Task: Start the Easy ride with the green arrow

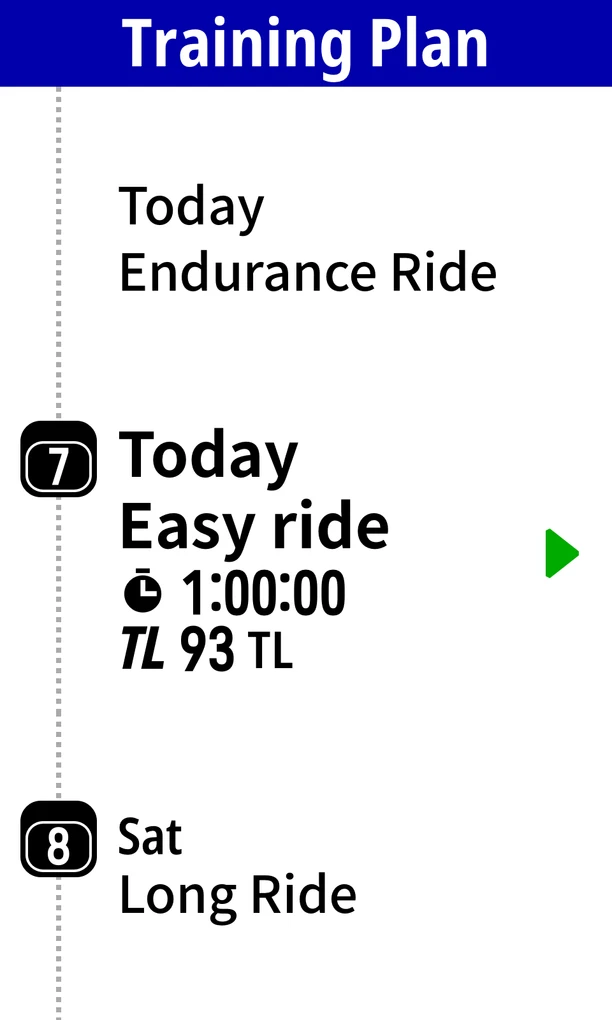Action: [561, 554]
